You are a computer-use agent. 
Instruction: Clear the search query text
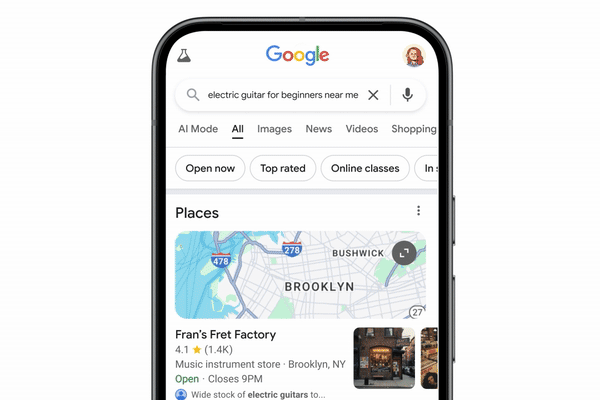click(373, 95)
